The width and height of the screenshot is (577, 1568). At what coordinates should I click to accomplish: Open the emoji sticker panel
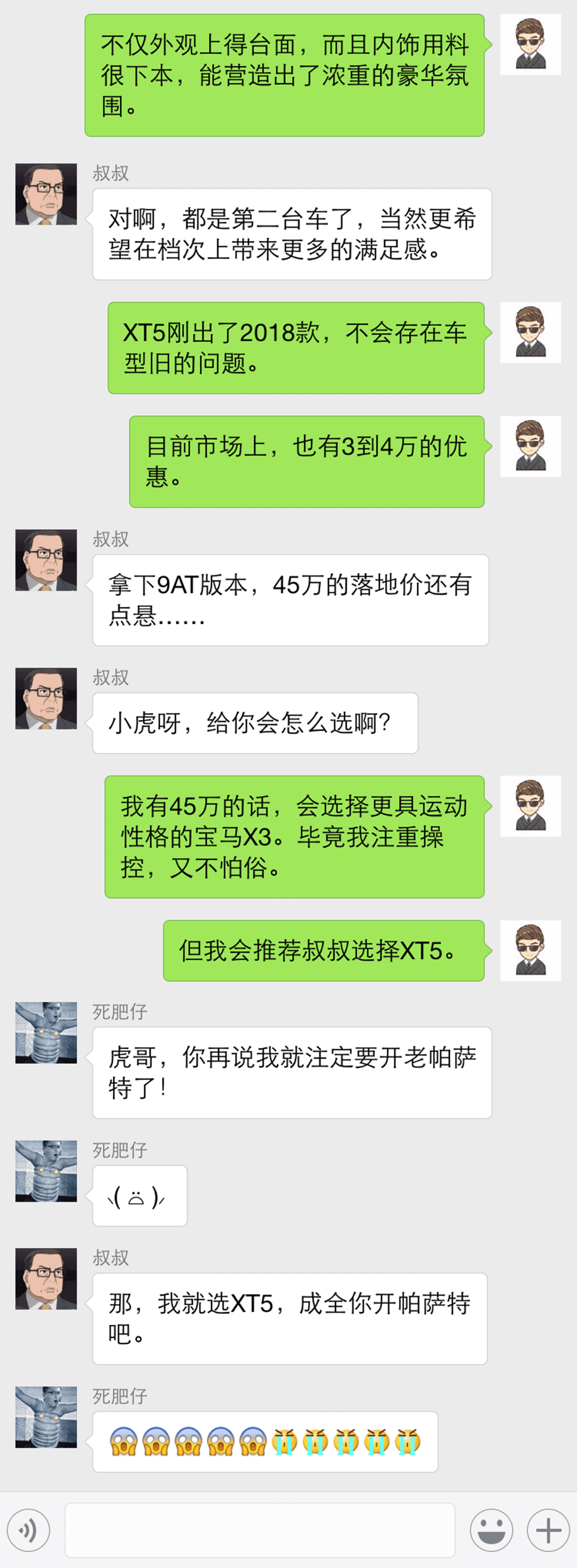(x=491, y=1530)
